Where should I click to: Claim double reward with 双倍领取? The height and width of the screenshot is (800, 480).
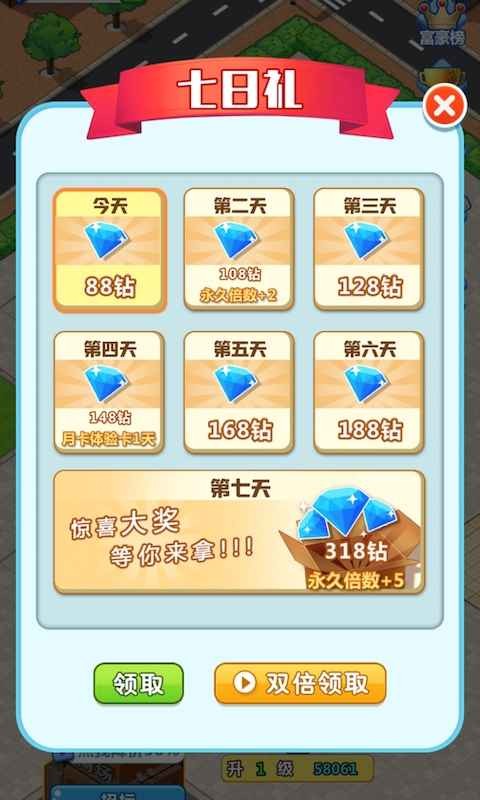(300, 684)
